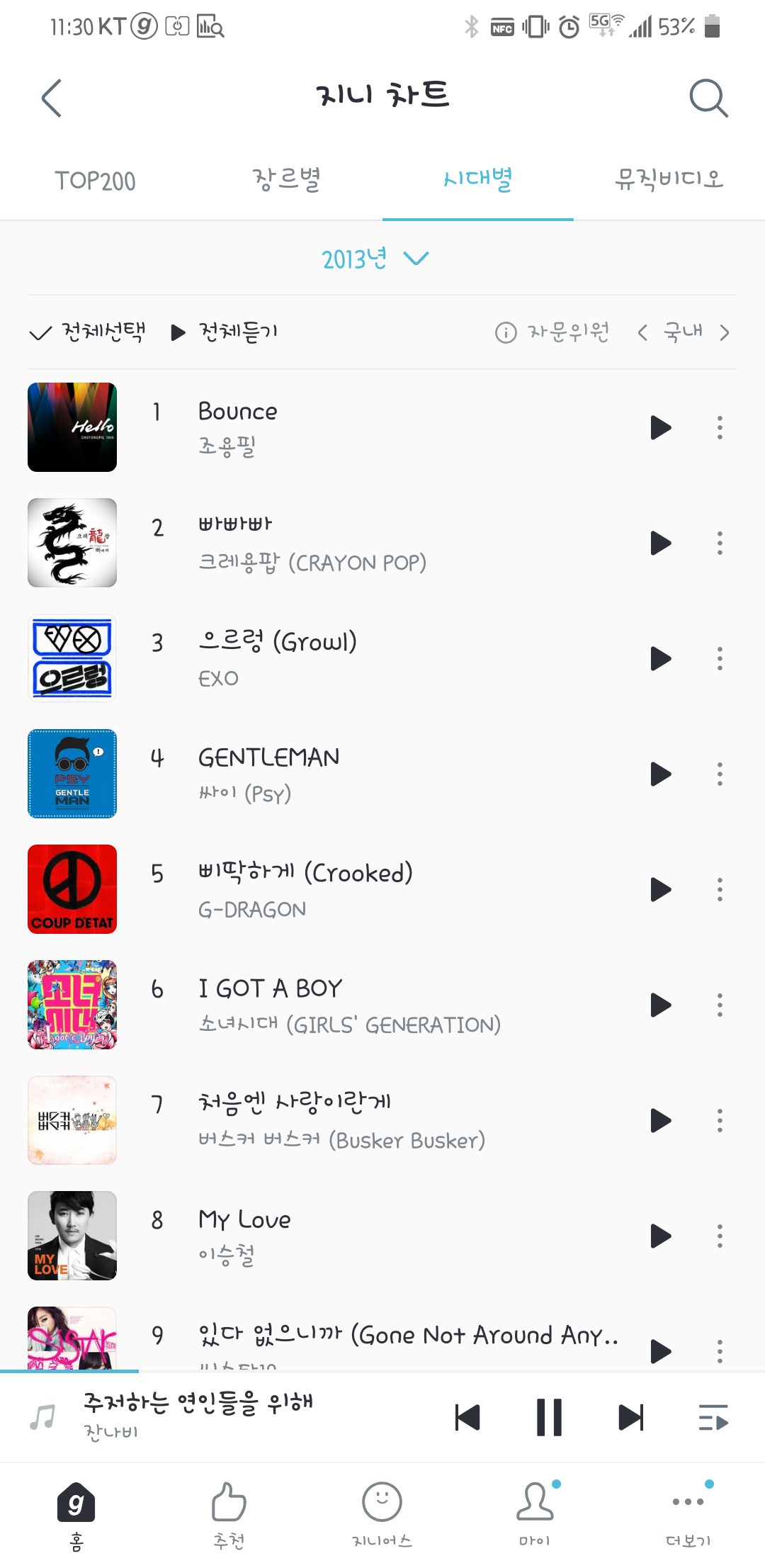
Task: Skip to the next track
Action: click(630, 1417)
